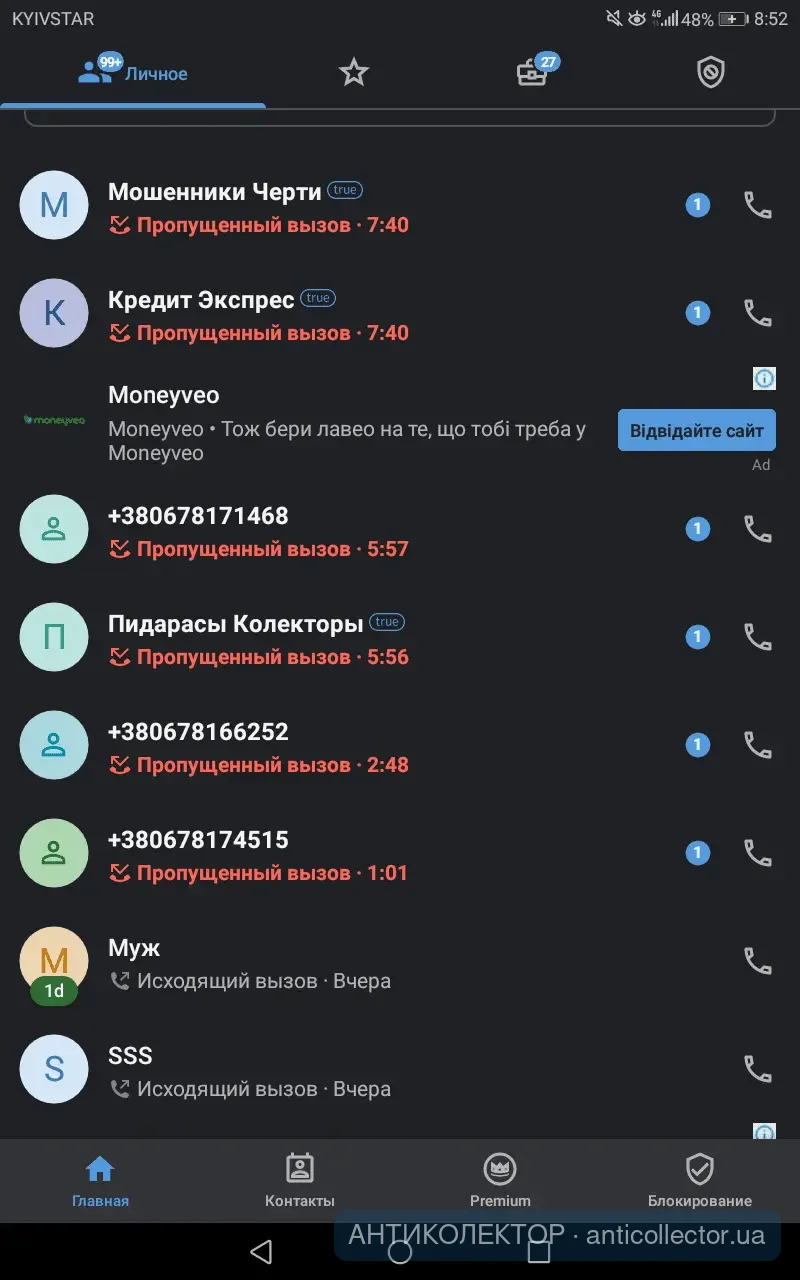Open the Блокирование tab

(699, 1180)
